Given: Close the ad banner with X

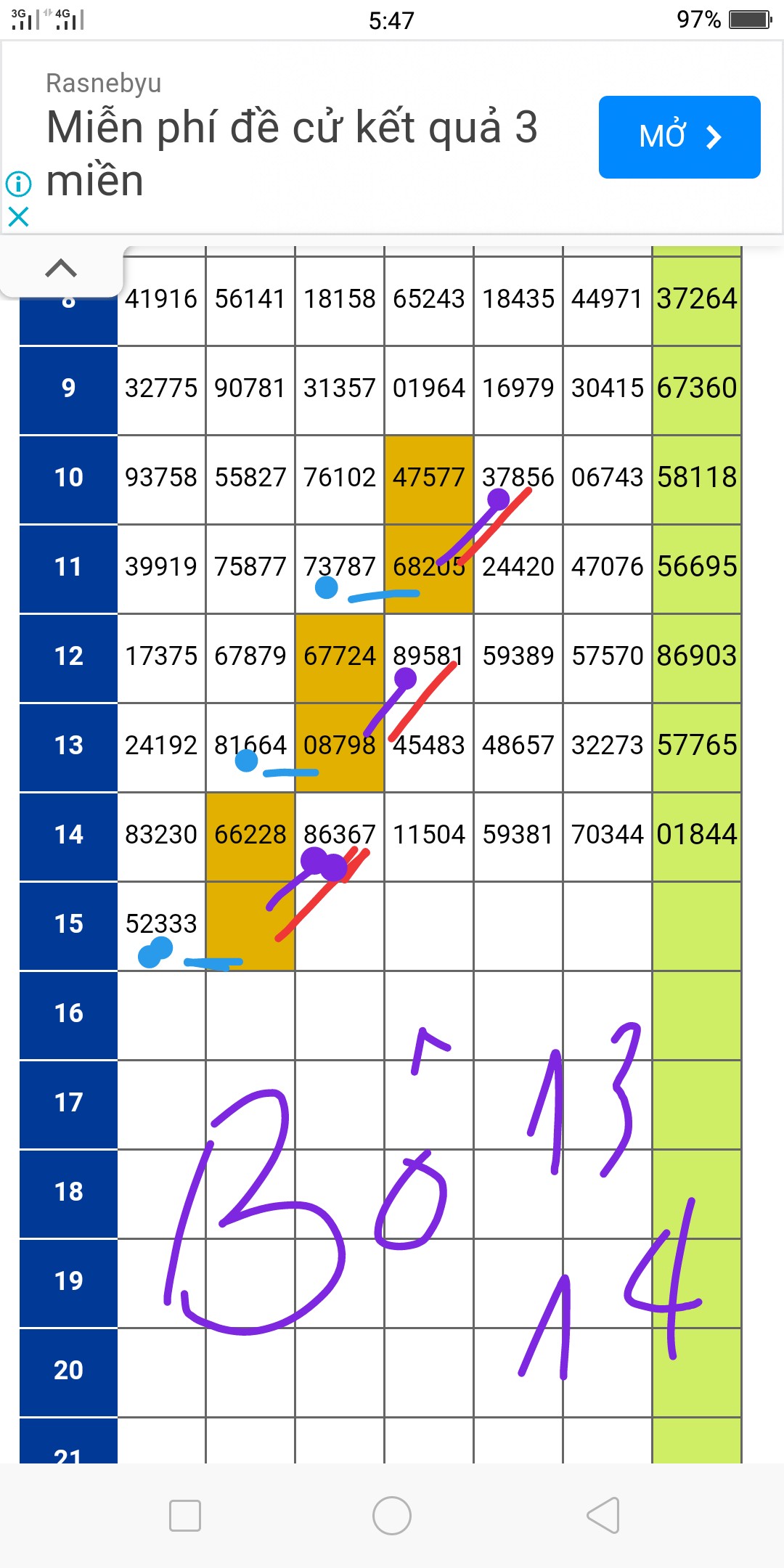Looking at the screenshot, I should [x=18, y=216].
